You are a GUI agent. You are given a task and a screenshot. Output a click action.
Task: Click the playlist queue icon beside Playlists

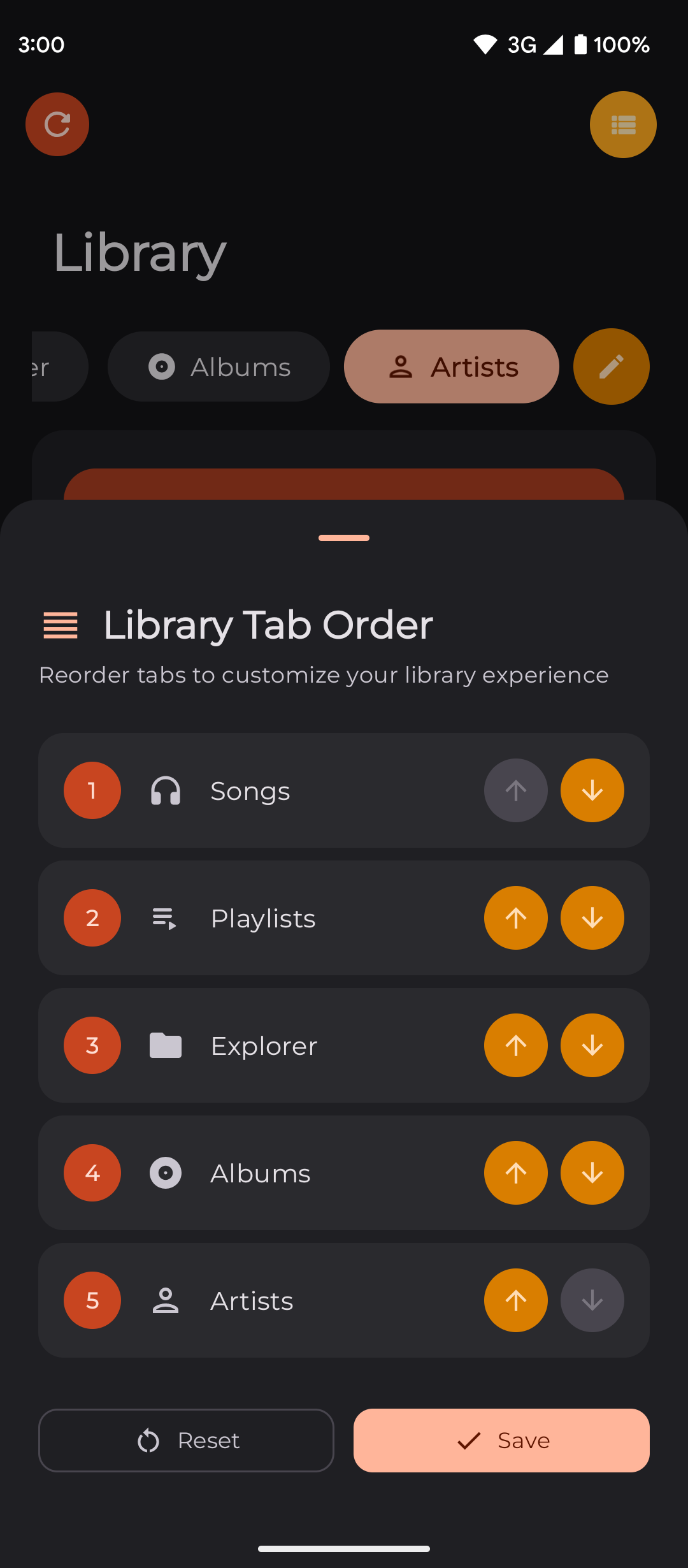tap(163, 918)
